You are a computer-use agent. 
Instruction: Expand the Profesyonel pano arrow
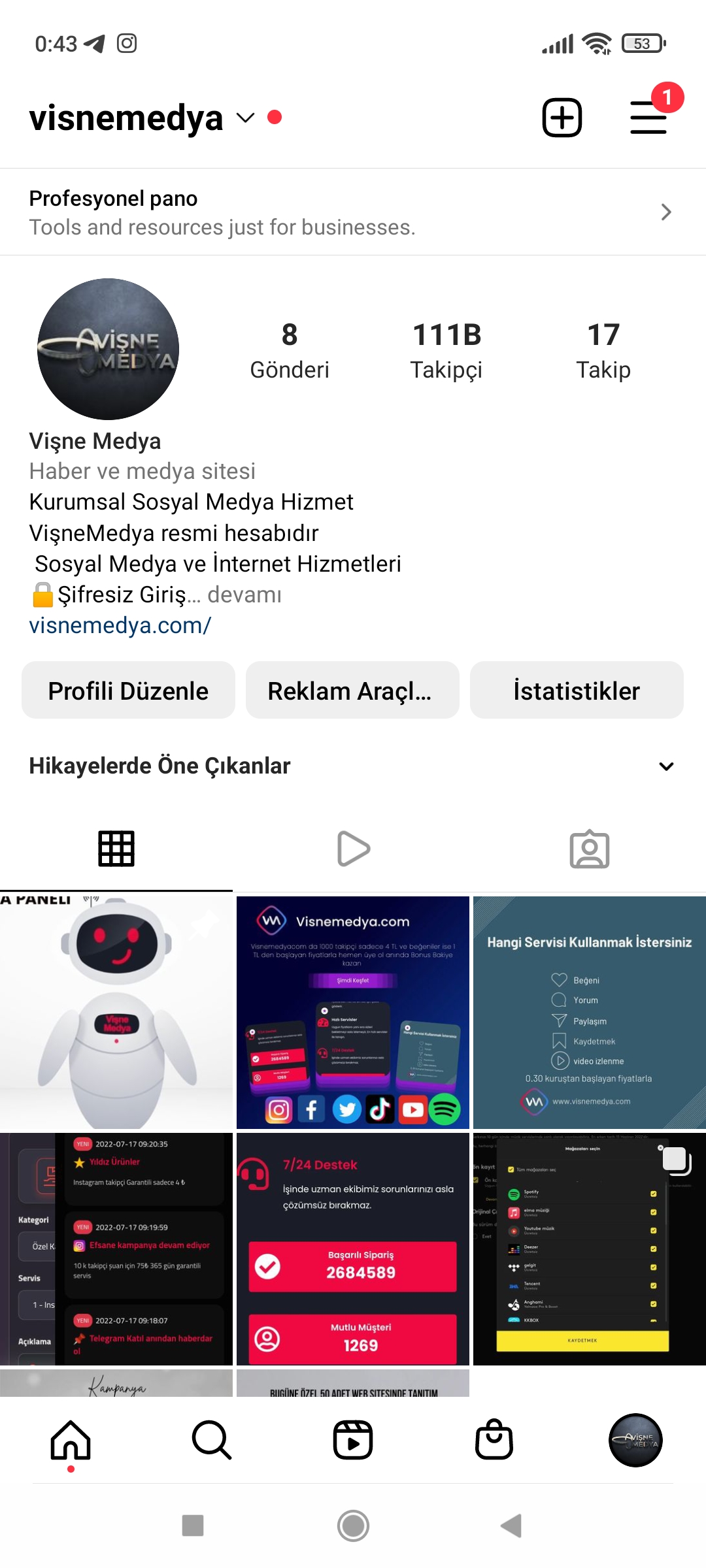coord(666,212)
